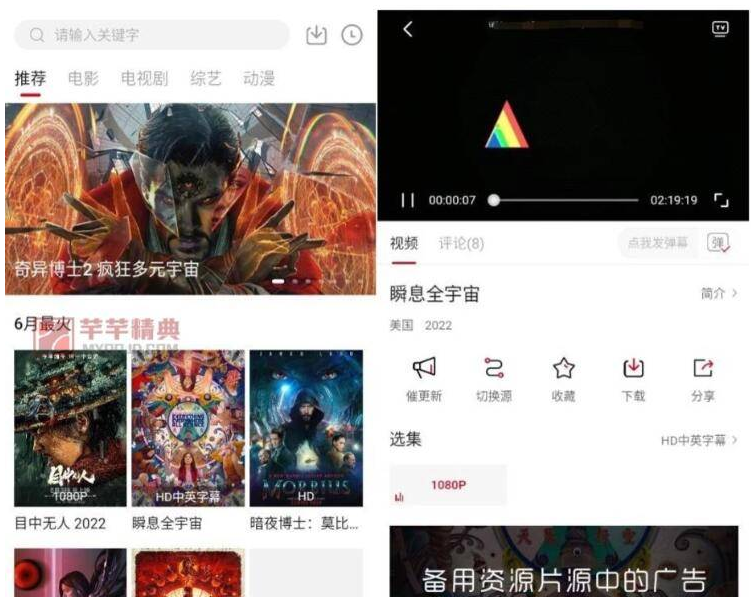
Task: Open the downloads icon beside search
Action: click(316, 35)
